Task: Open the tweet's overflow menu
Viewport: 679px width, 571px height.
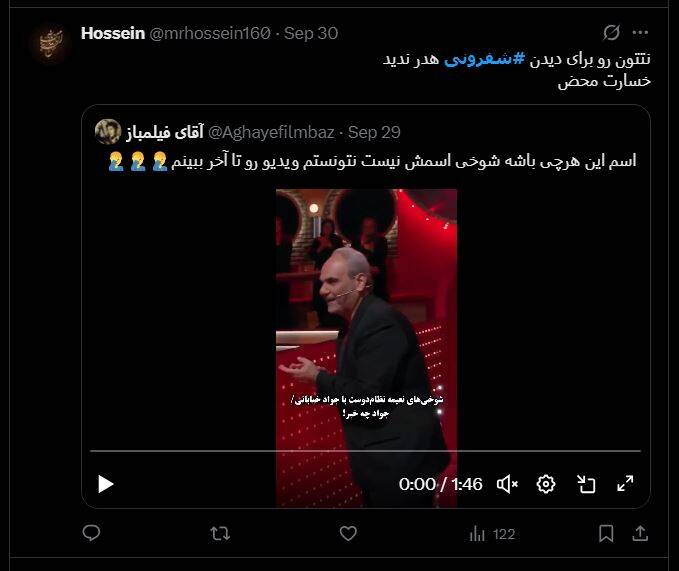Action: [x=640, y=33]
